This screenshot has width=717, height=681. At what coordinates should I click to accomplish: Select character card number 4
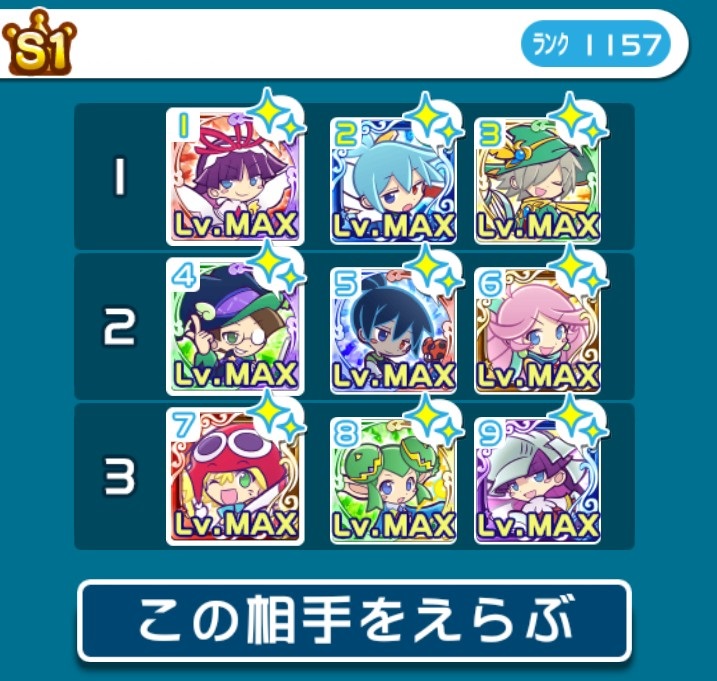click(234, 327)
